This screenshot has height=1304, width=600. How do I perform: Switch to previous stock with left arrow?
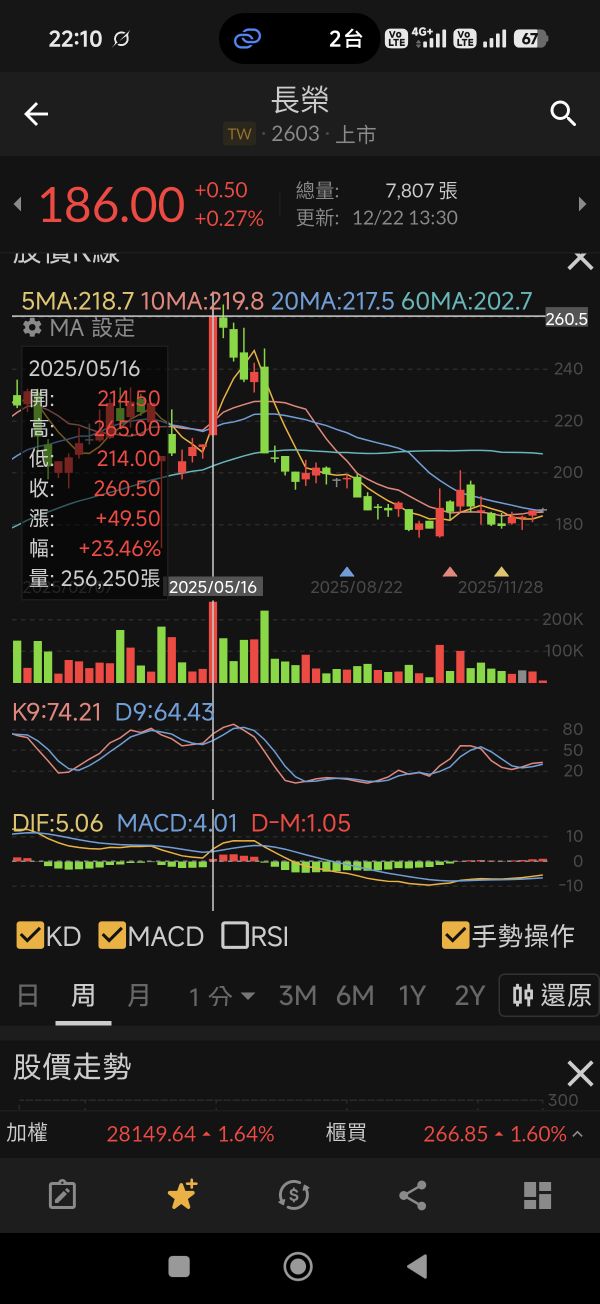[x=17, y=205]
